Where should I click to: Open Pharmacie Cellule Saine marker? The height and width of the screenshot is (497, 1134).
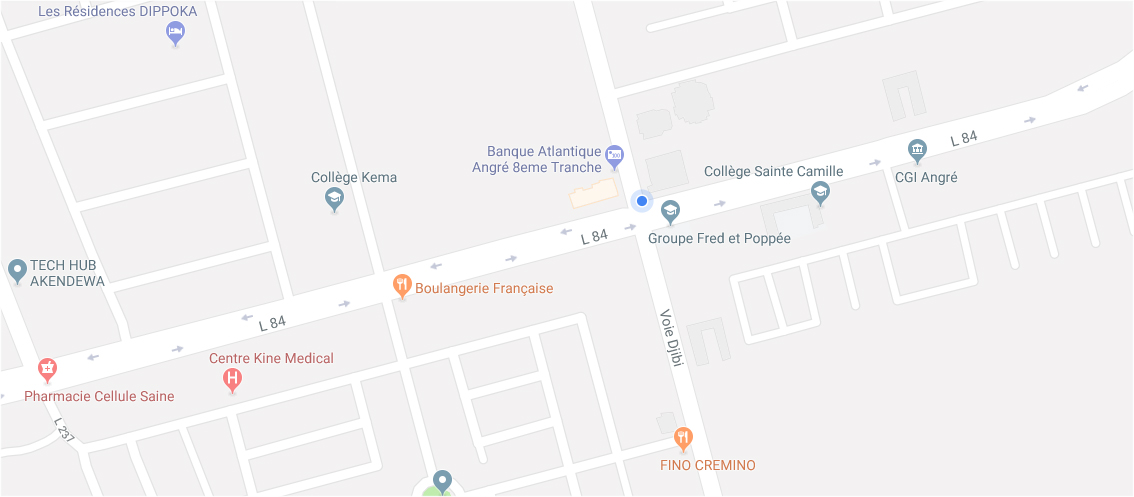click(47, 369)
